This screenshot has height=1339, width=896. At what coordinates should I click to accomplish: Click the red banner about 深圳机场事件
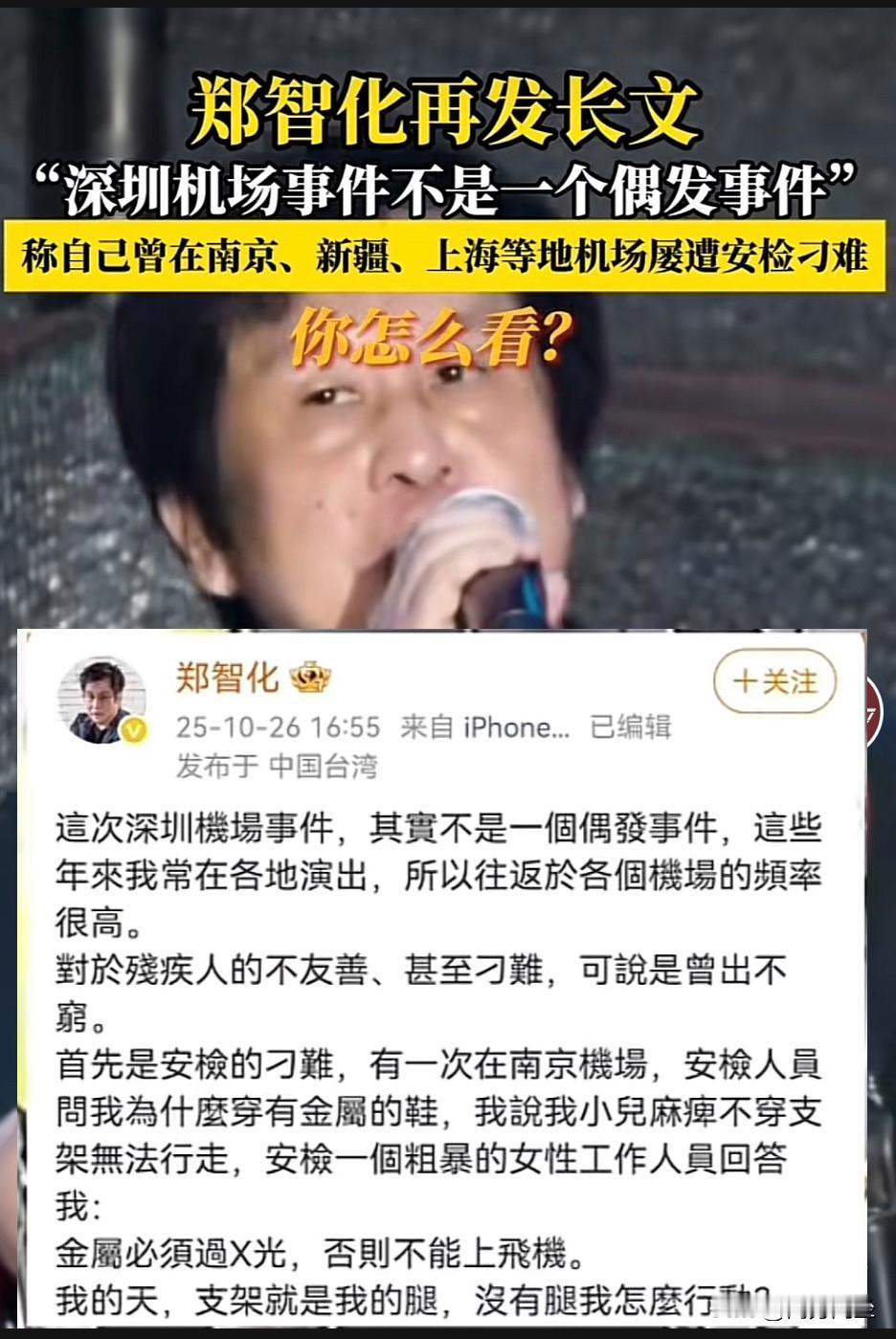pyautogui.click(x=447, y=188)
